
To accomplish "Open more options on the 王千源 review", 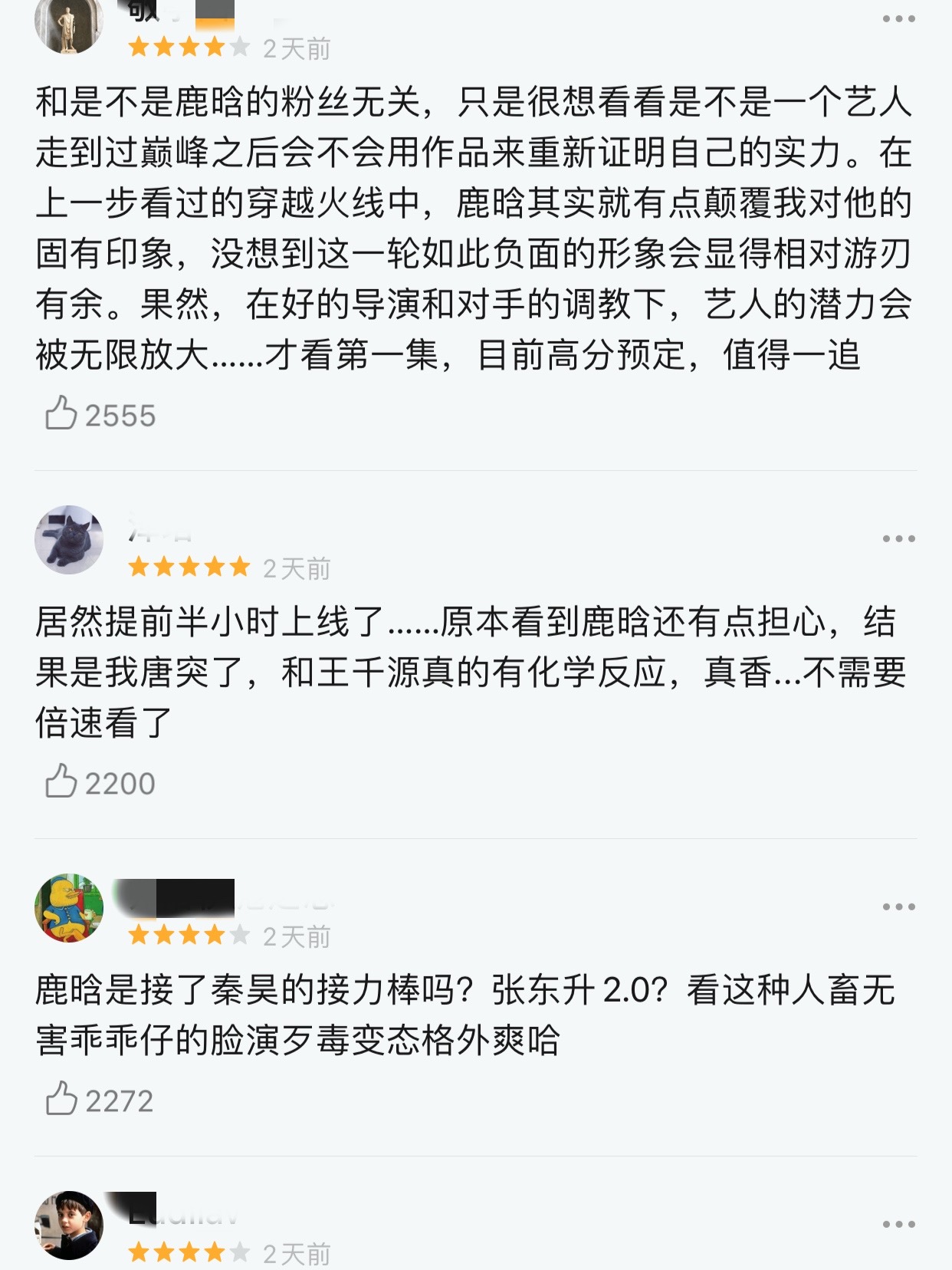I will [898, 538].
